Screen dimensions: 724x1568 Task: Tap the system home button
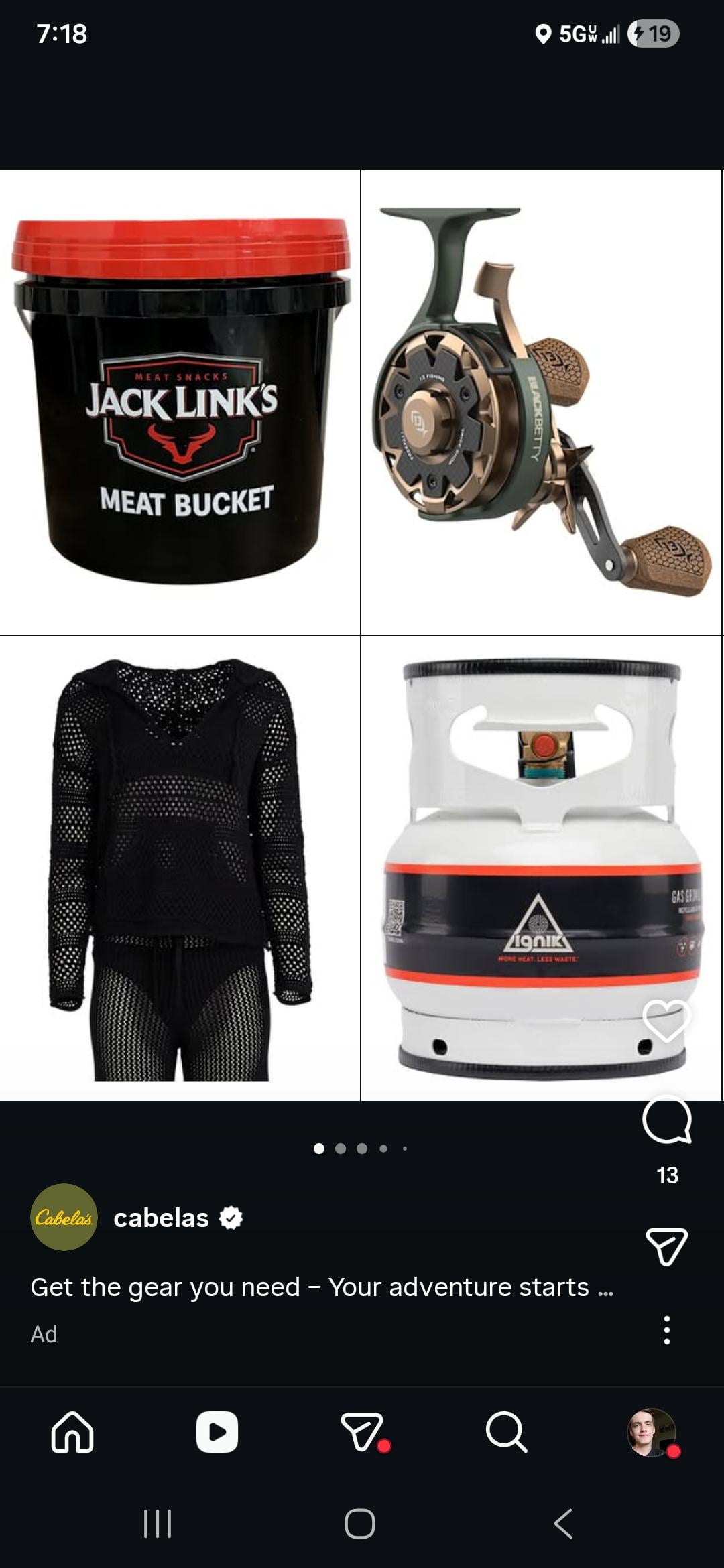click(360, 1523)
